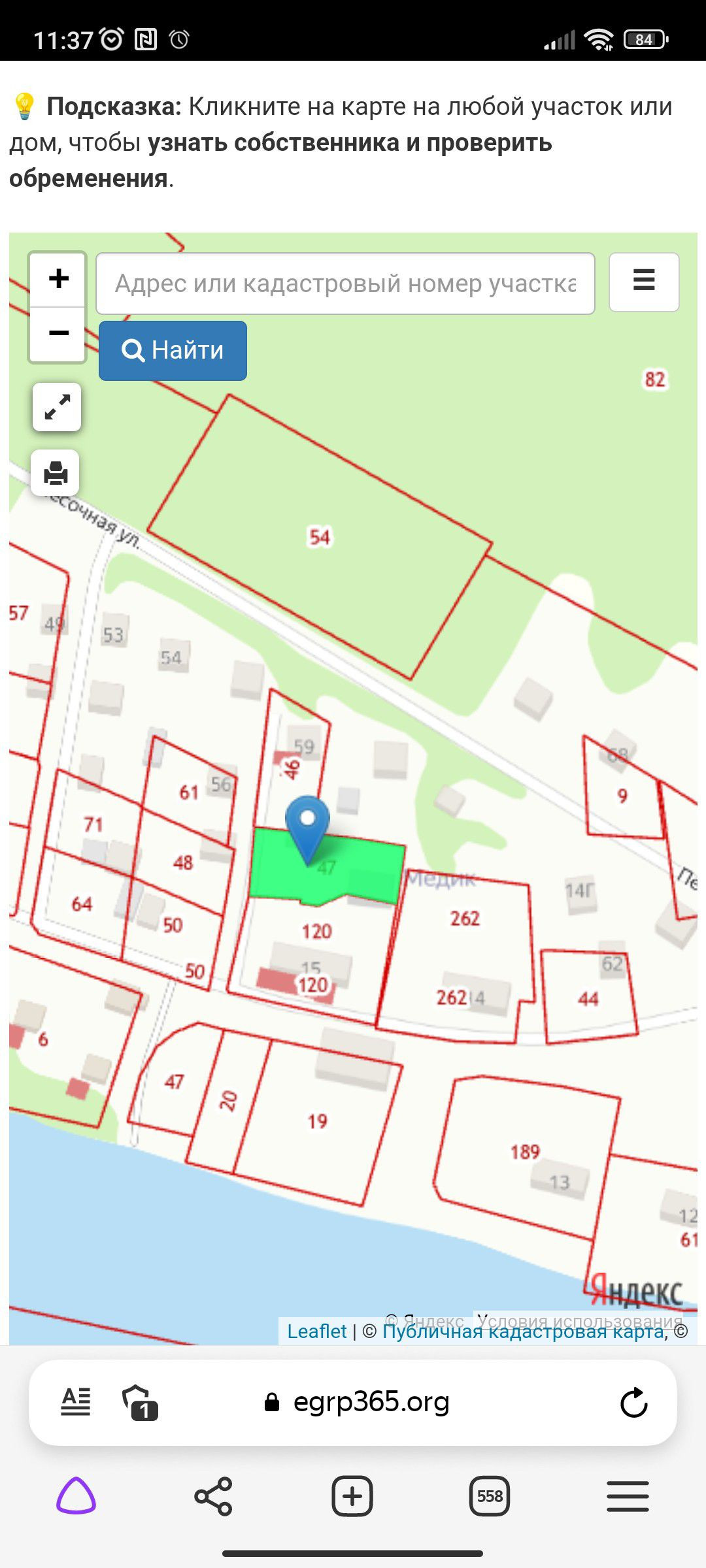Focus the address or cadastral number field
This screenshot has width=706, height=1568.
(x=345, y=284)
